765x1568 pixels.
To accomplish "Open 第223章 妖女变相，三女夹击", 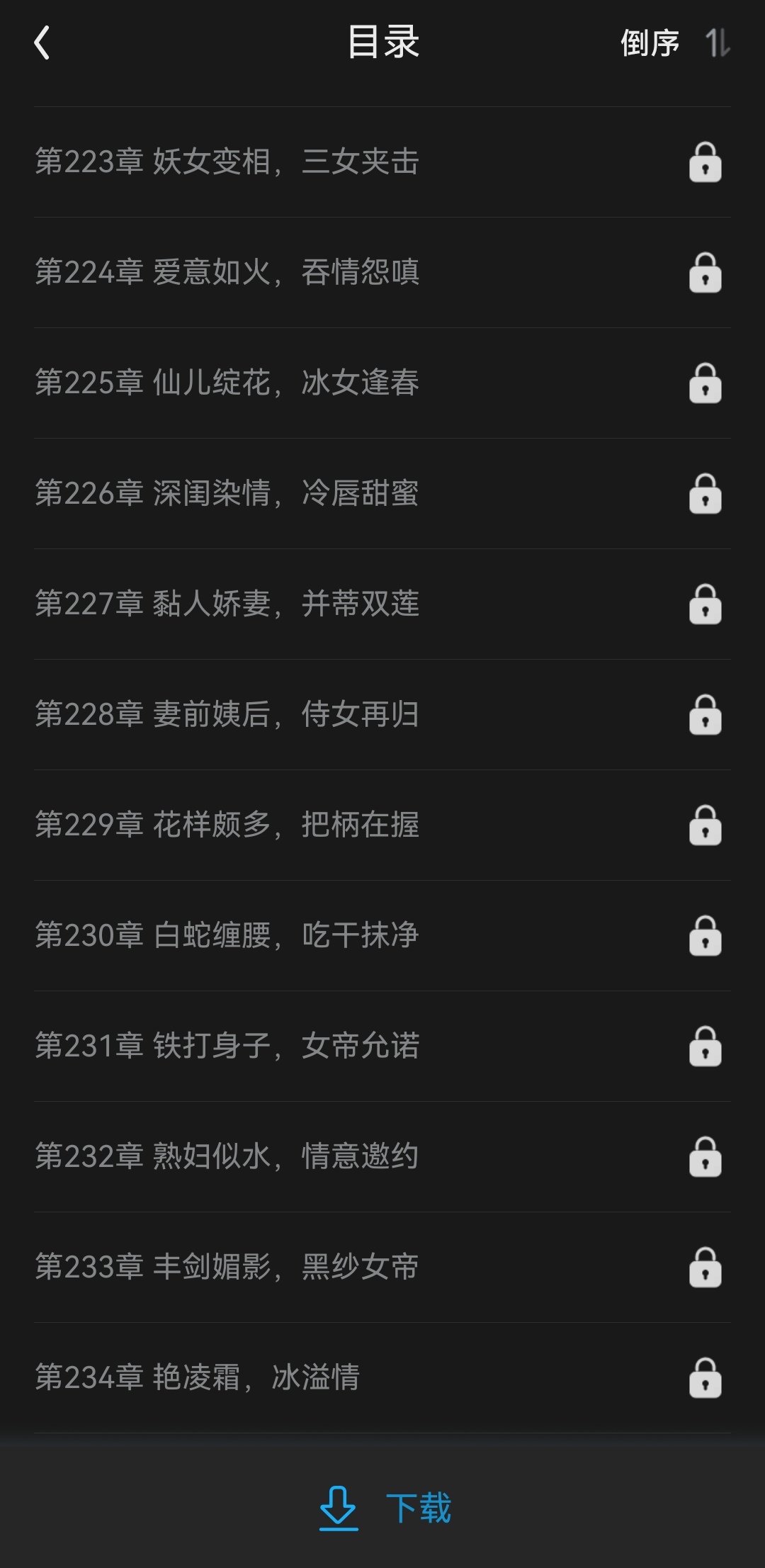I will (227, 162).
